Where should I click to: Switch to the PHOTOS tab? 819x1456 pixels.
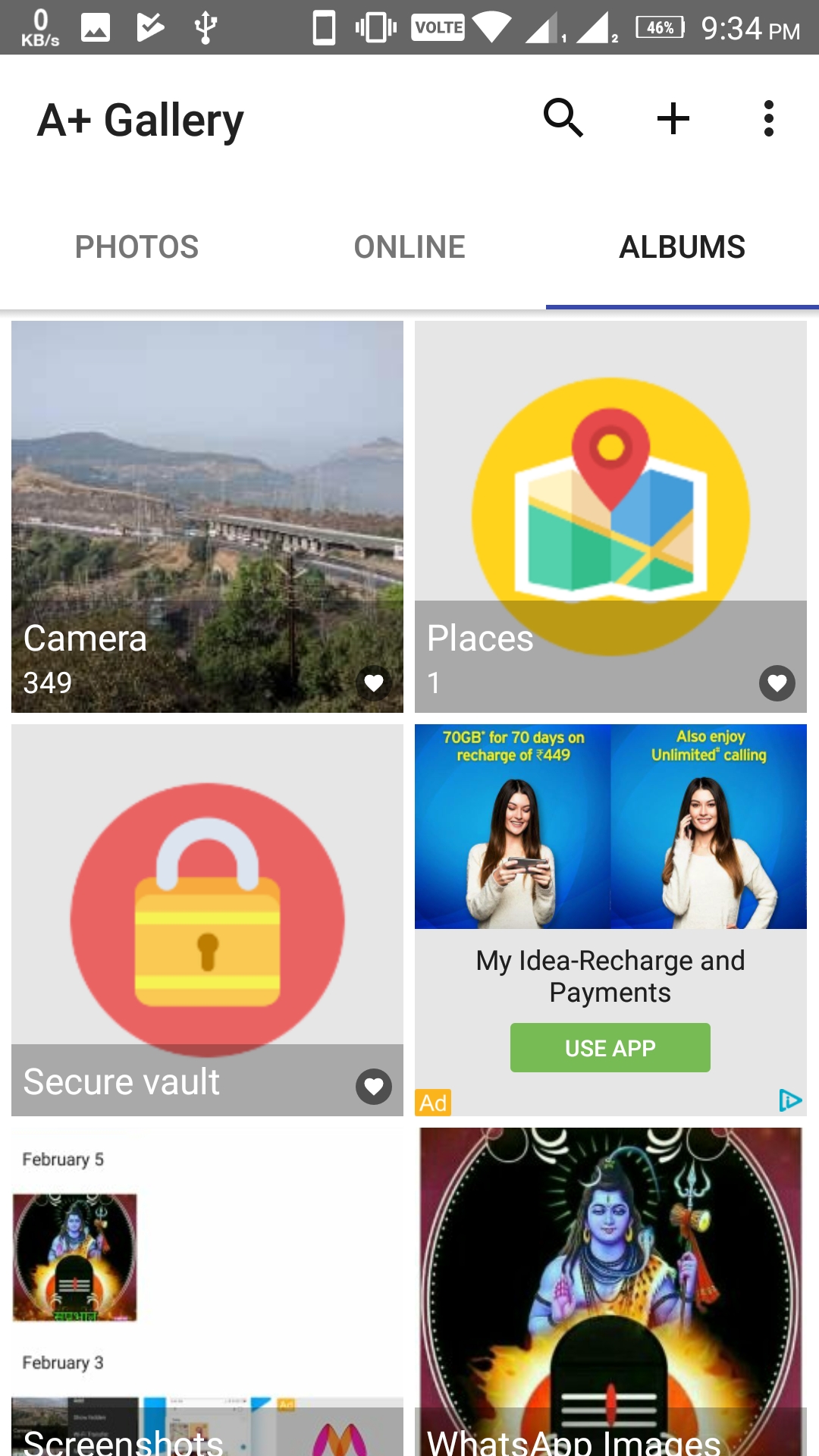(136, 246)
